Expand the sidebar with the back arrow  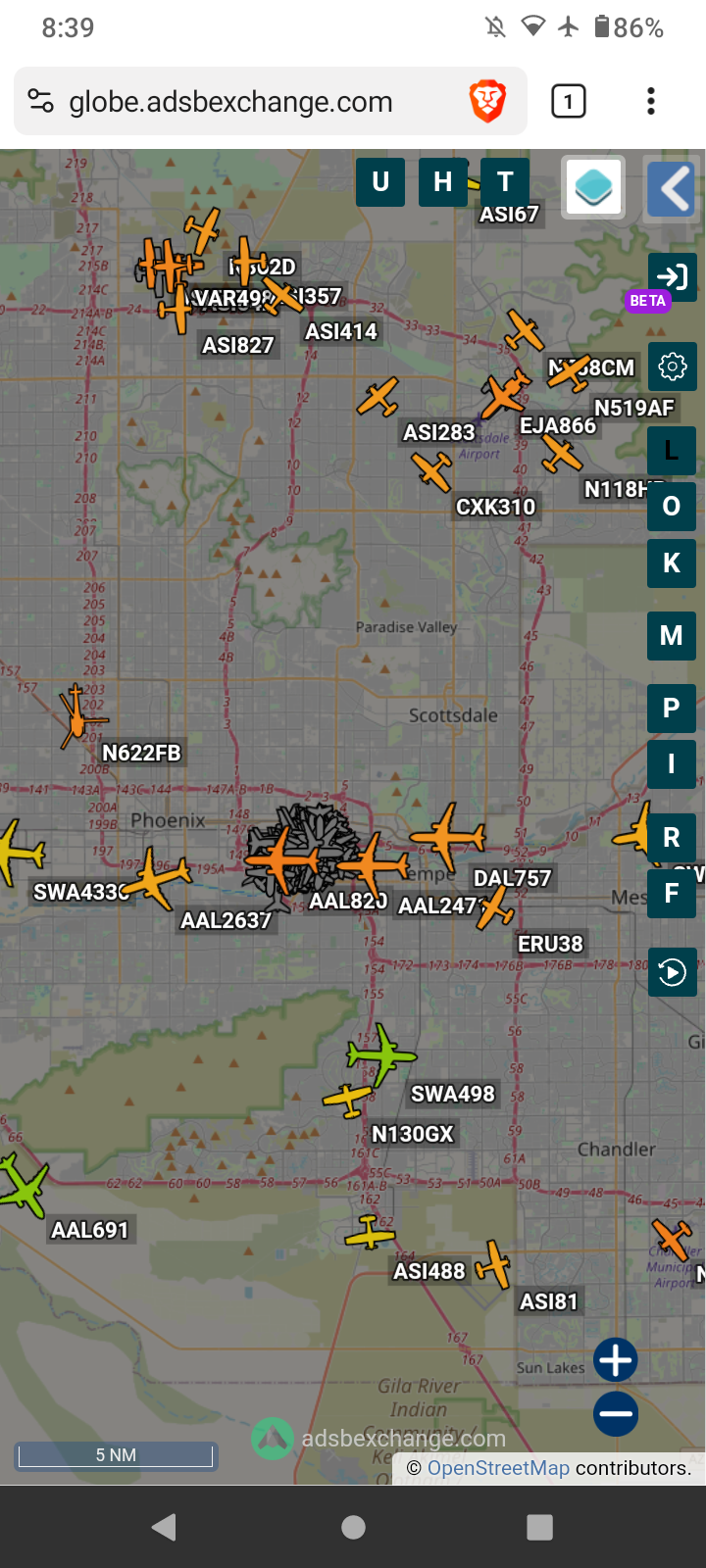672,188
